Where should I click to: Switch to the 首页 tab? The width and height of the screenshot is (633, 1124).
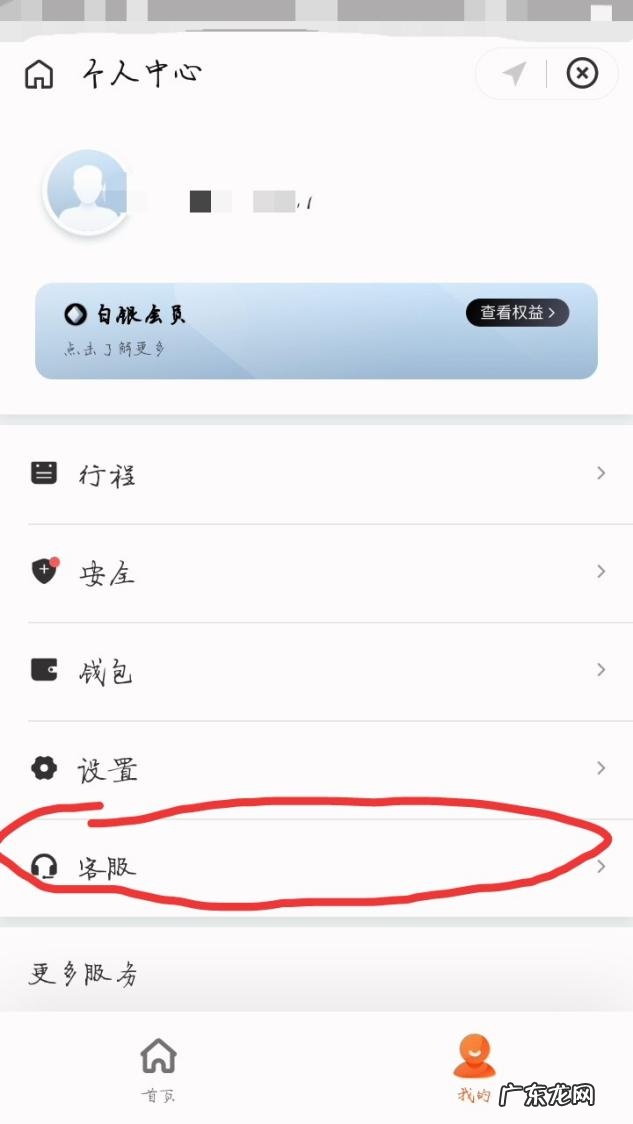tap(158, 1067)
